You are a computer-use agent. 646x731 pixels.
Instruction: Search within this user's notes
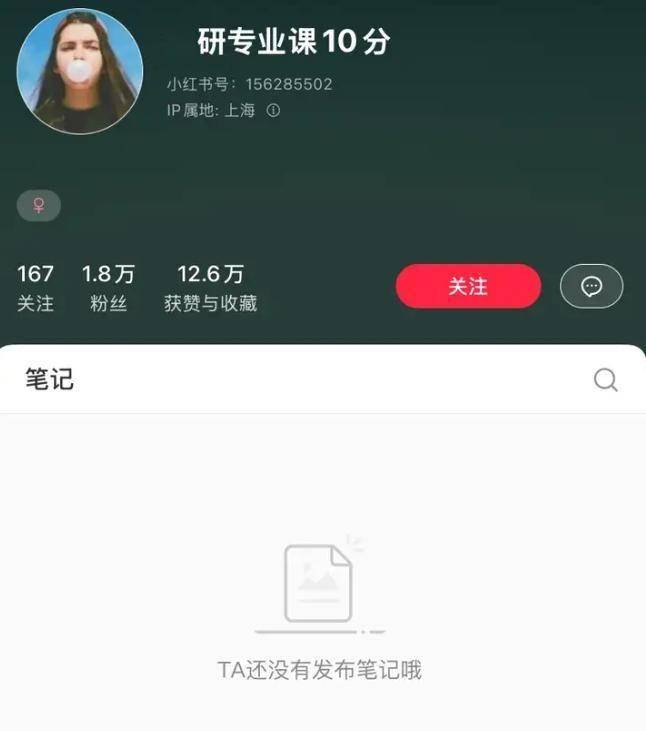[605, 380]
